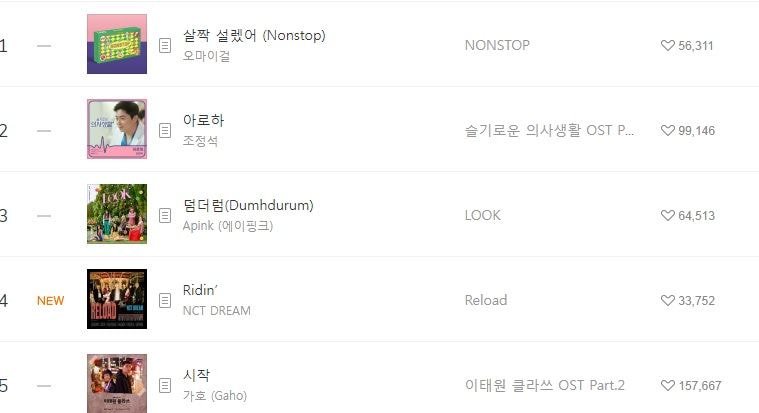
Task: Open artist 오마이걸
Action: click(206, 56)
